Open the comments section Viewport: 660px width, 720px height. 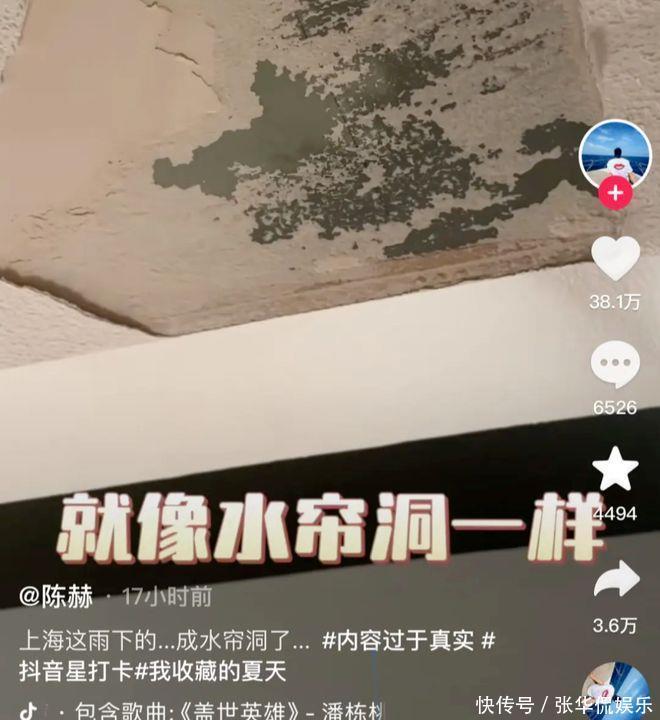615,364
